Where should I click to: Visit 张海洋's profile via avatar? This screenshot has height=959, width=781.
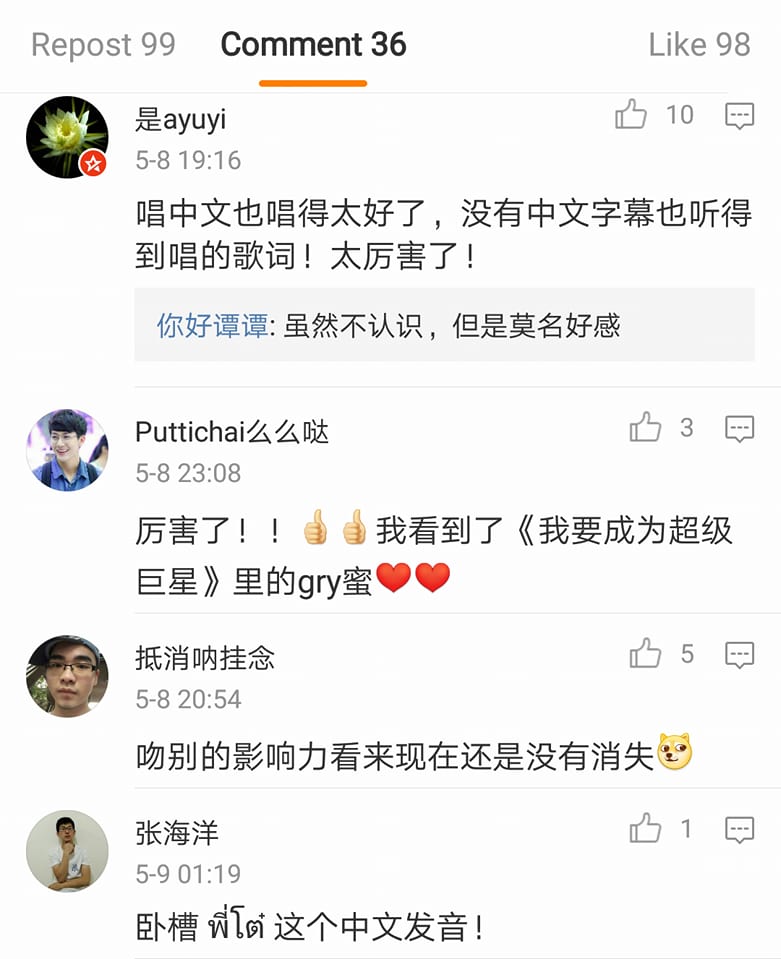pos(67,850)
